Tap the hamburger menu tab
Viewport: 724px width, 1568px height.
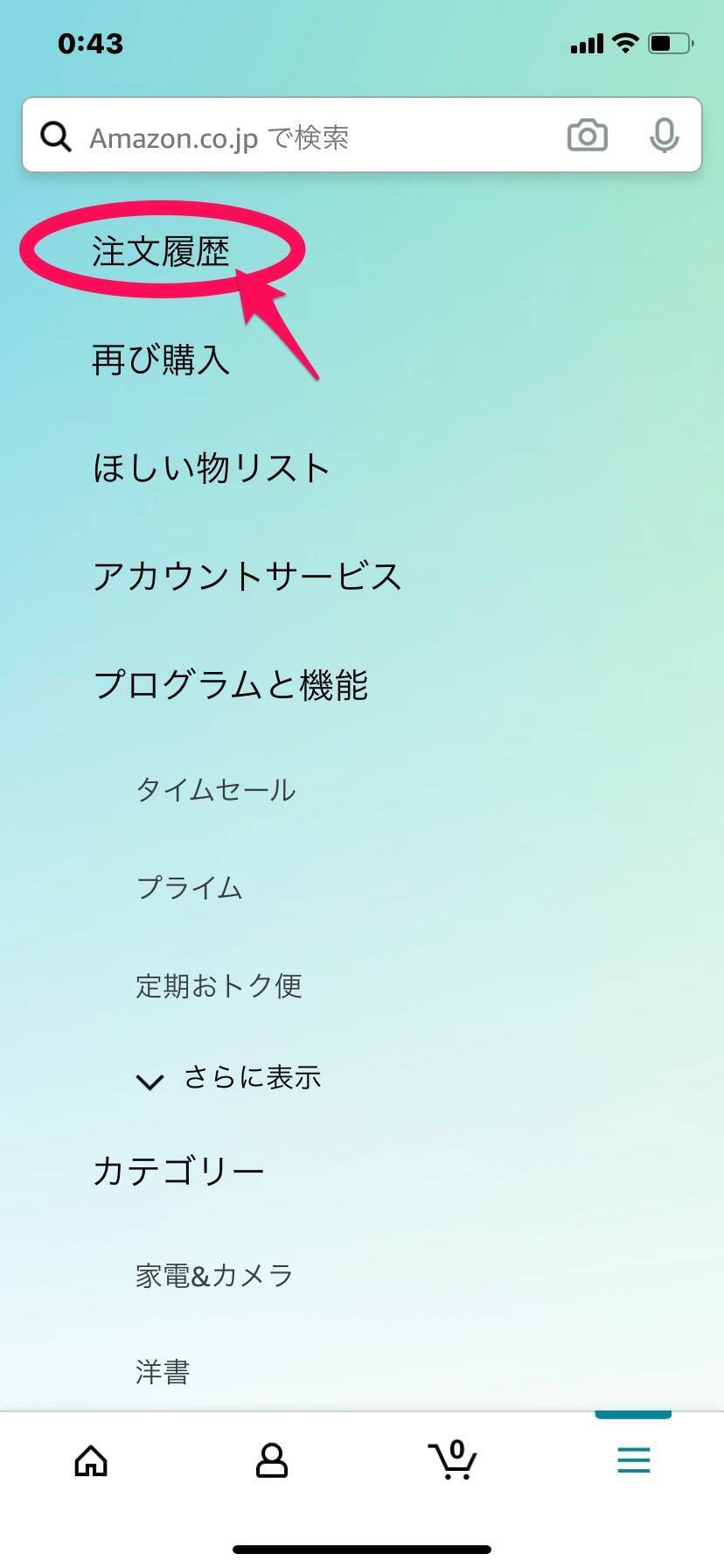pos(633,1460)
